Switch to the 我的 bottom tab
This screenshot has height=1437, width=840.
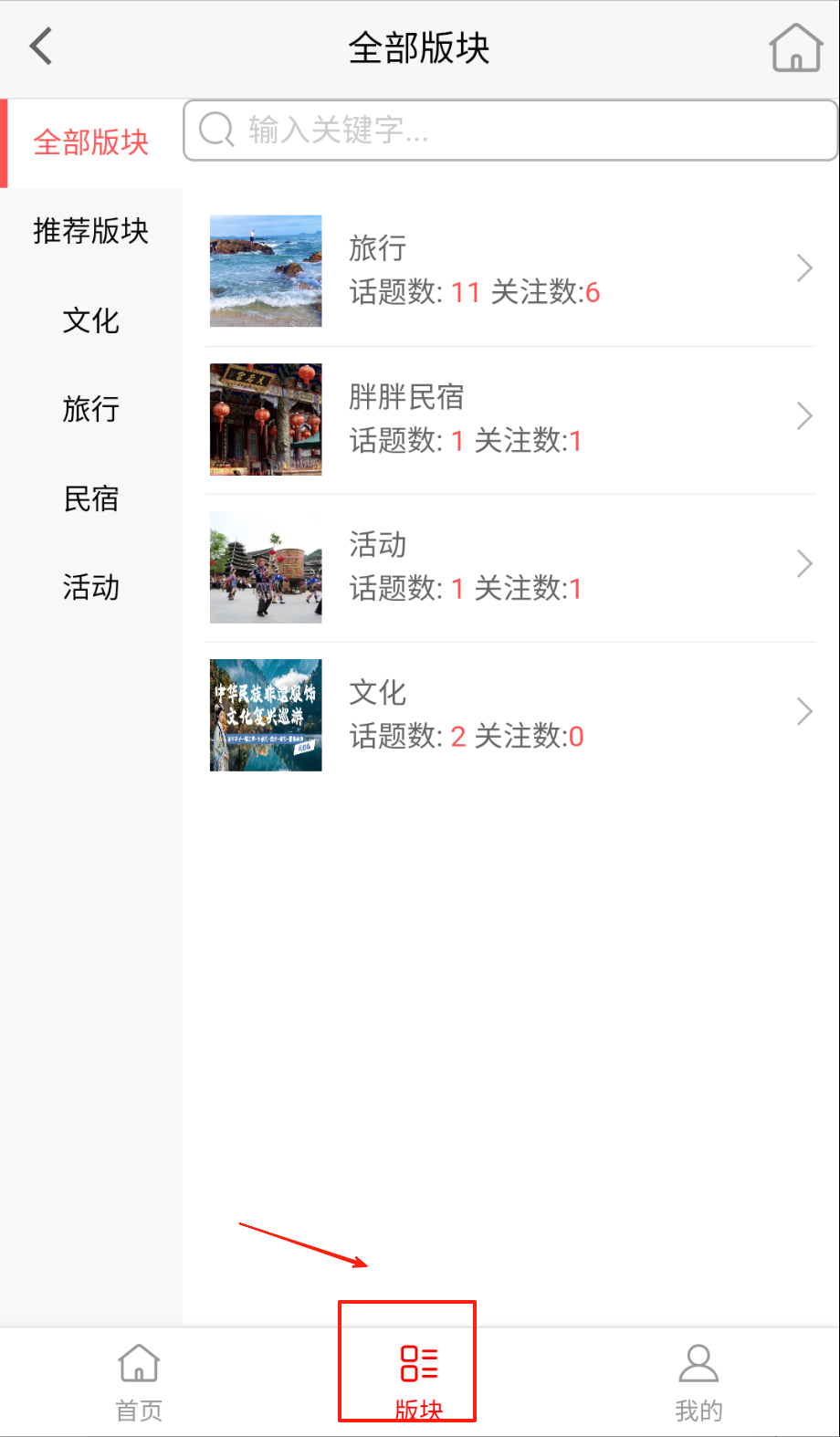[698, 1382]
